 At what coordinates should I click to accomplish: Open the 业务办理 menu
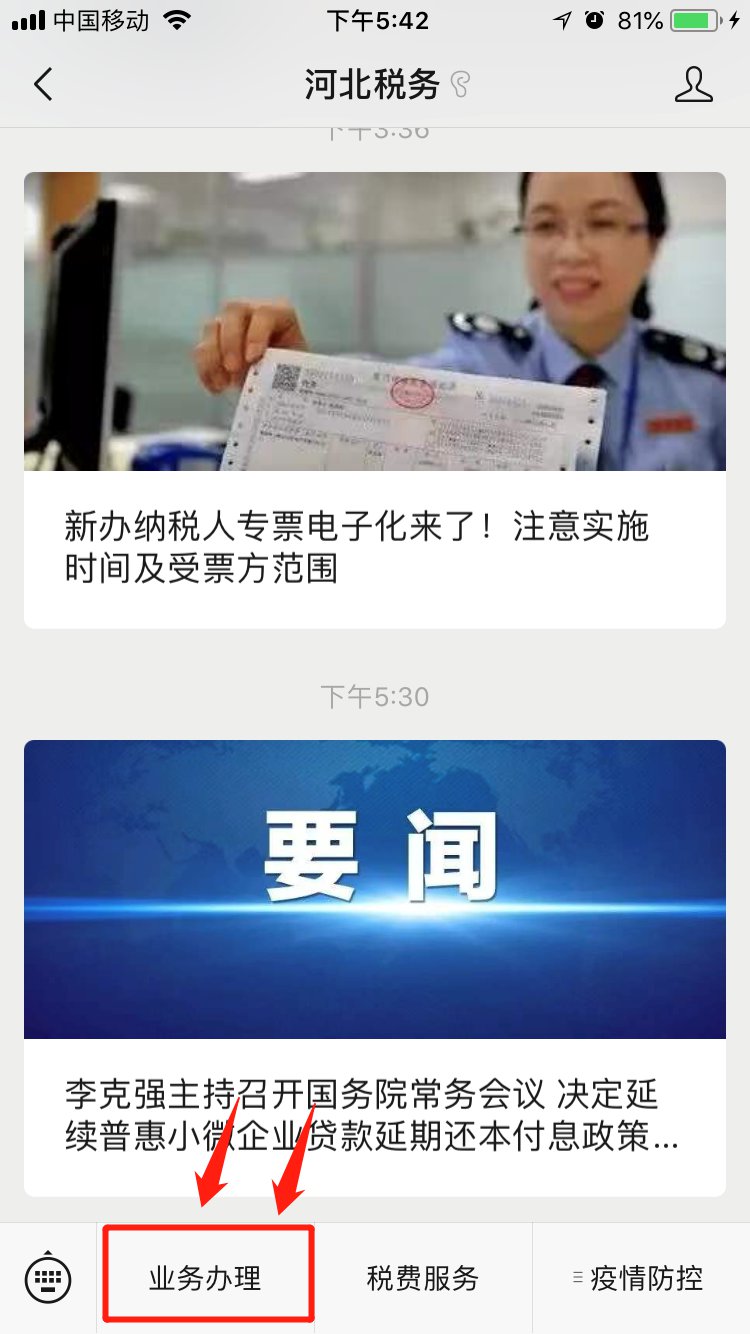[206, 1278]
